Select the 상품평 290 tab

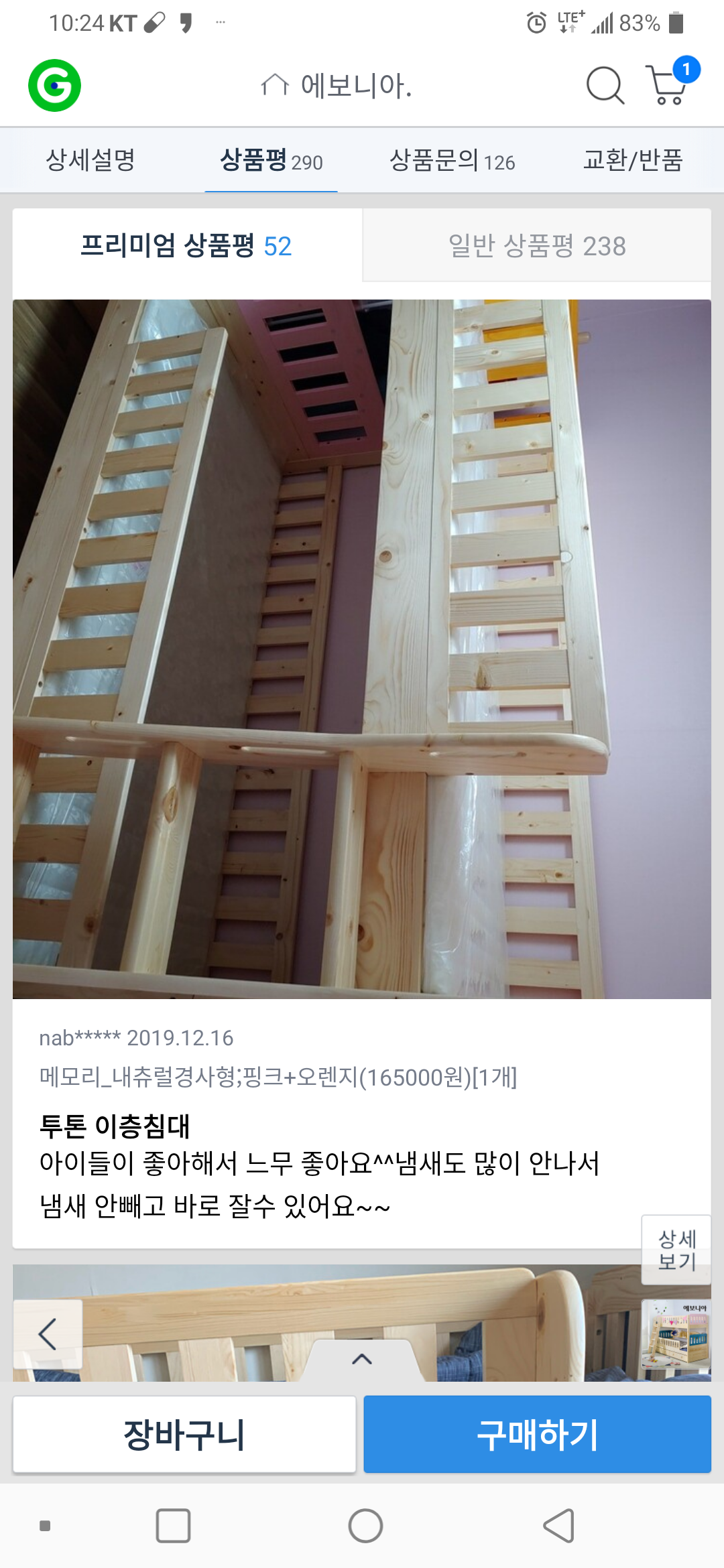[x=271, y=161]
